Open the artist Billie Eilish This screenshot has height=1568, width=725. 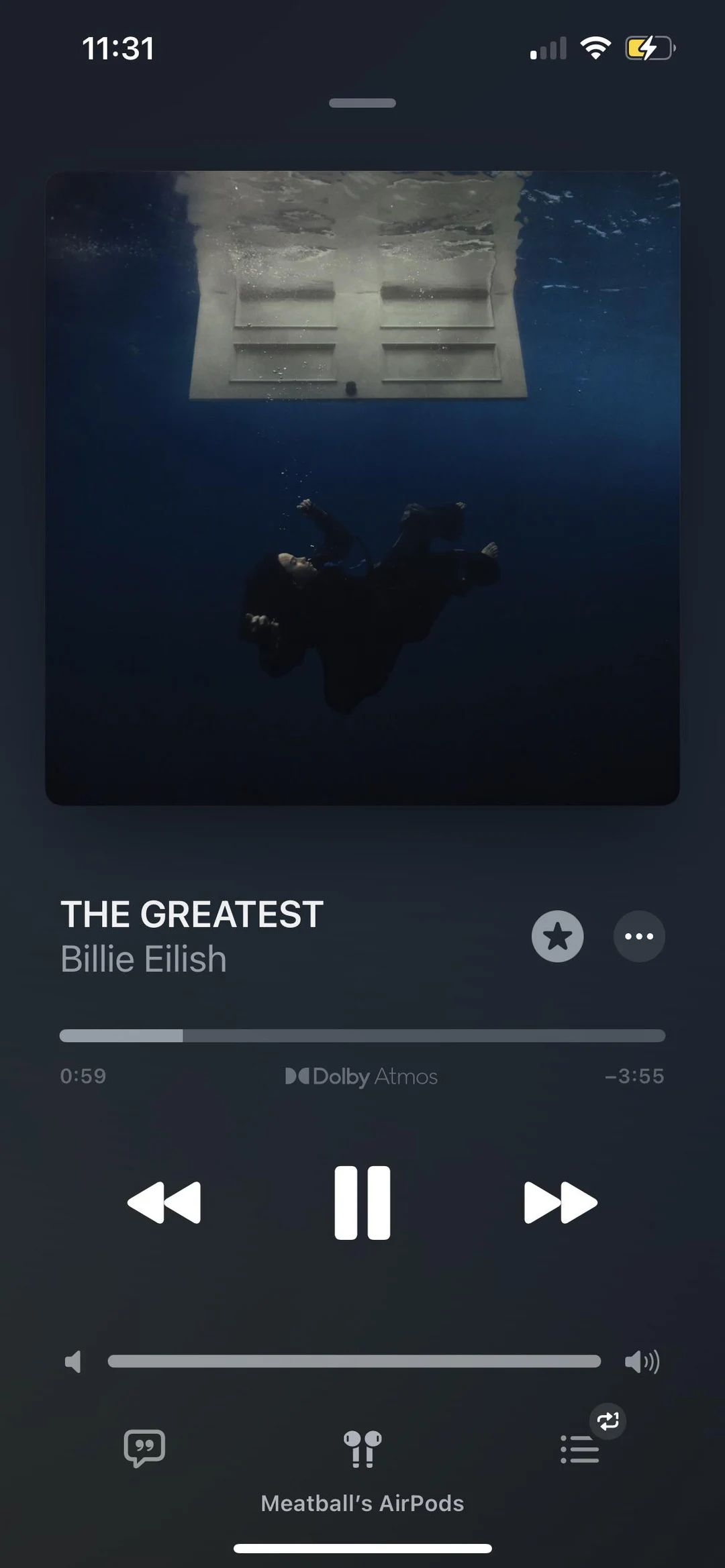(x=144, y=959)
